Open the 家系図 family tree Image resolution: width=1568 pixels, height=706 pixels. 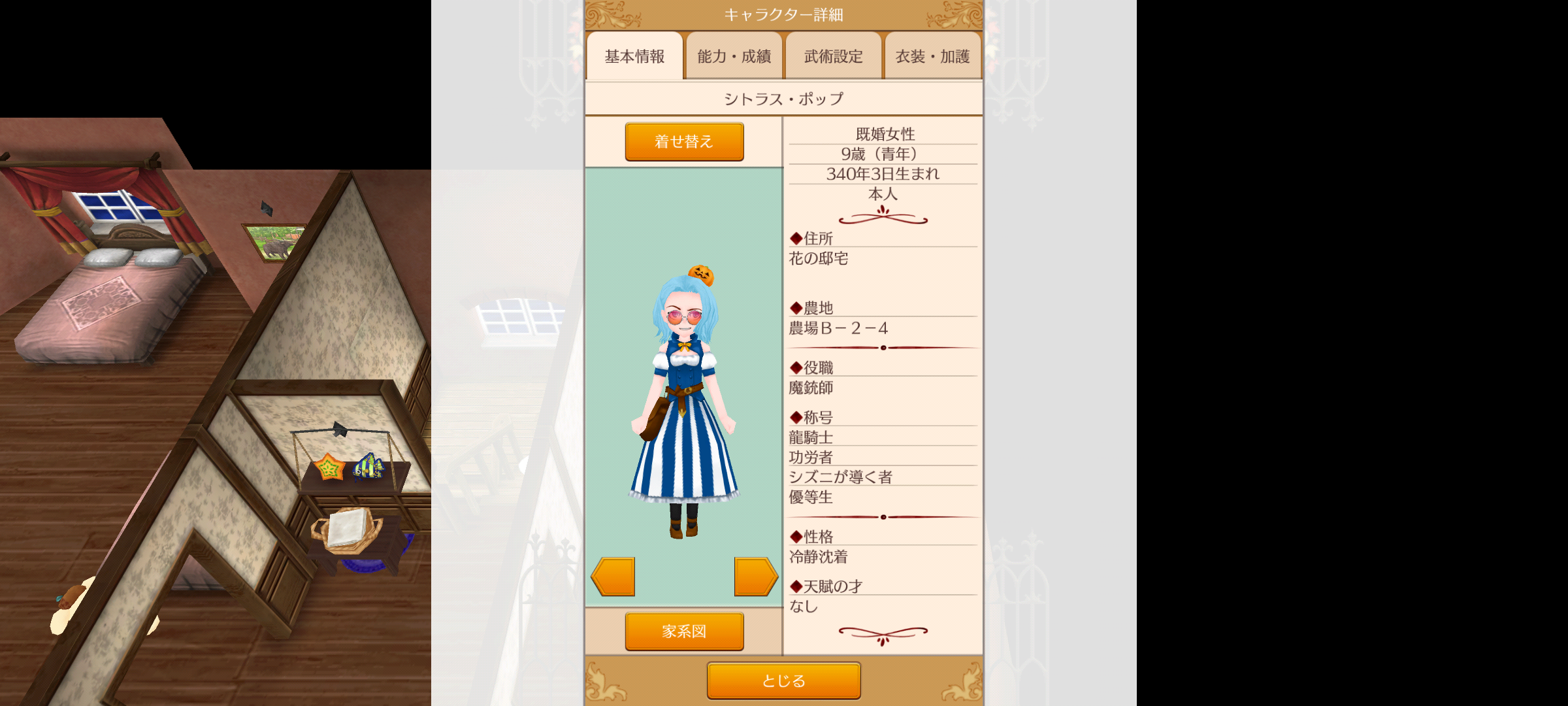684,631
